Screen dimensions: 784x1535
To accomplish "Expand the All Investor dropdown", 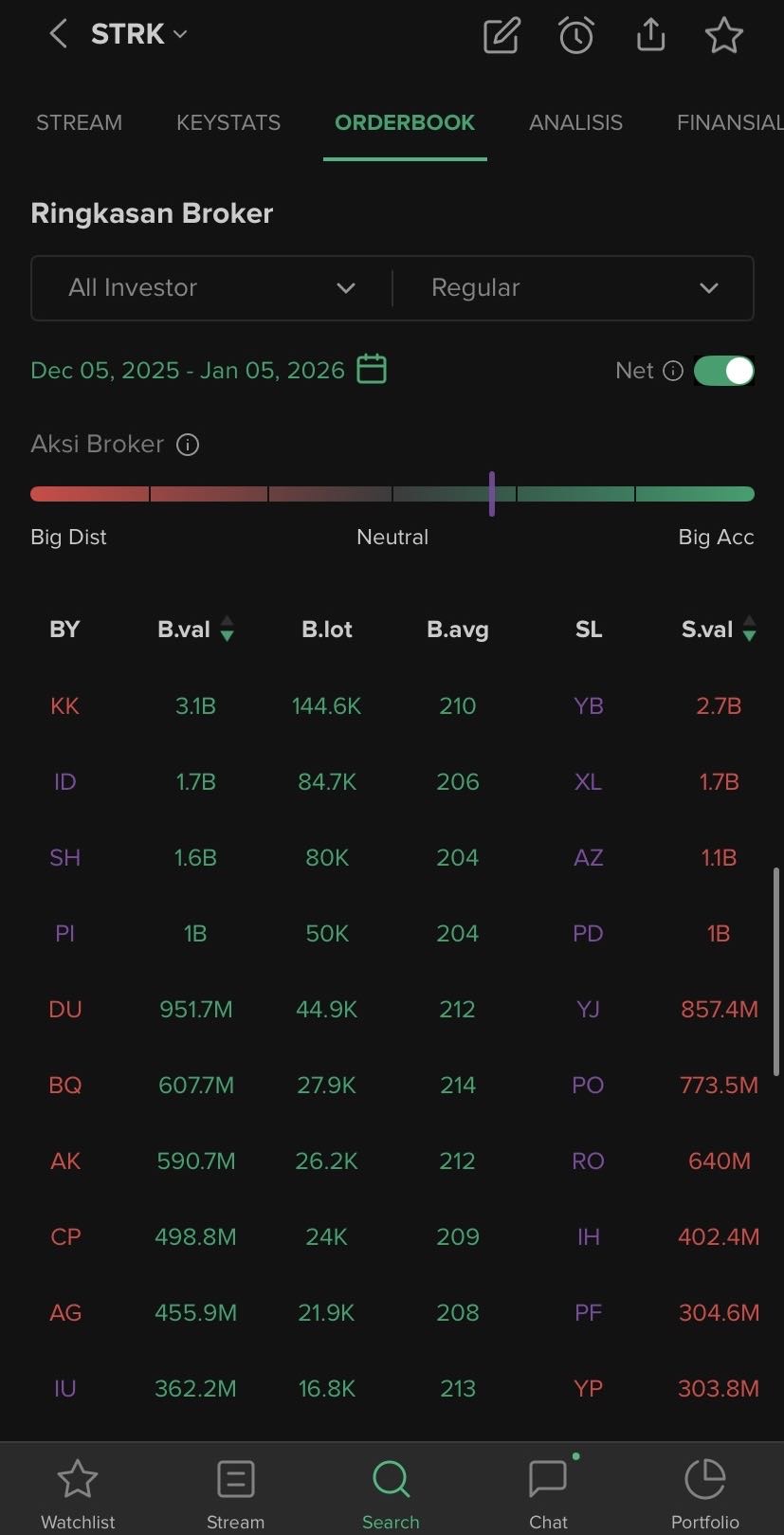I will (211, 287).
